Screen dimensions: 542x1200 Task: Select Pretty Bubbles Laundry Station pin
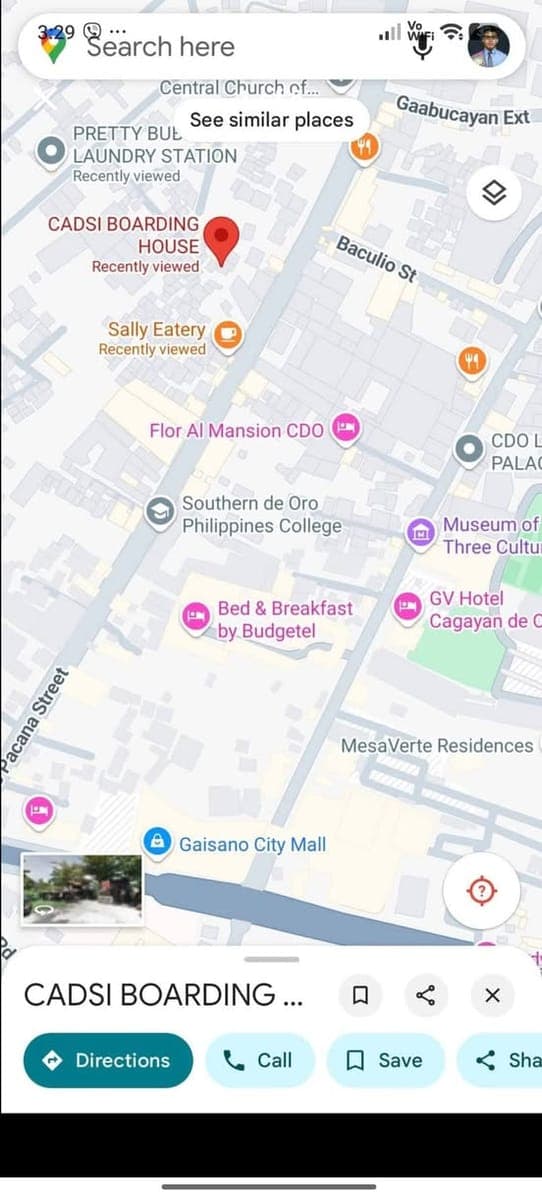[x=50, y=153]
